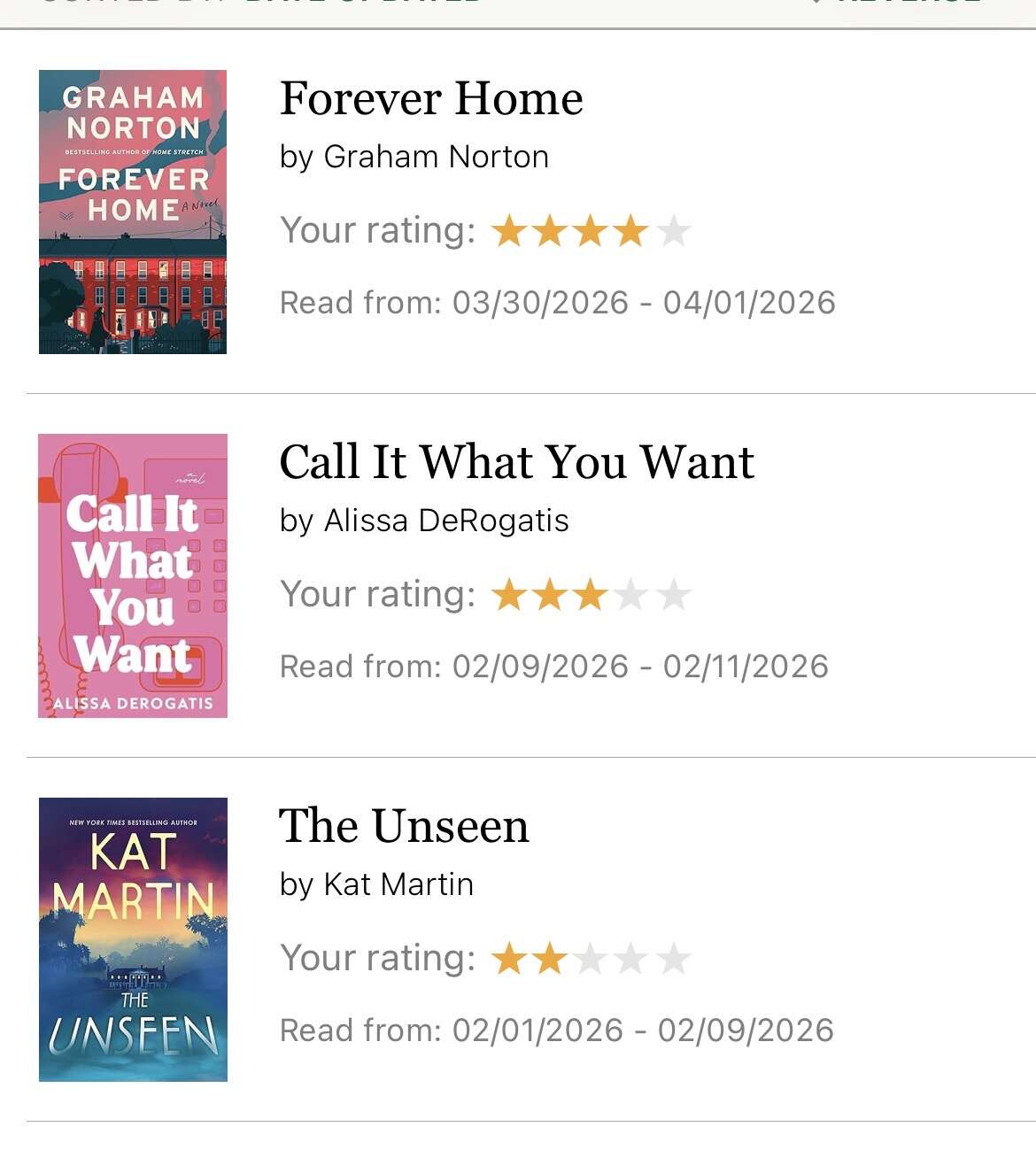
Task: Open the Forever Home book entry
Action: click(x=431, y=98)
